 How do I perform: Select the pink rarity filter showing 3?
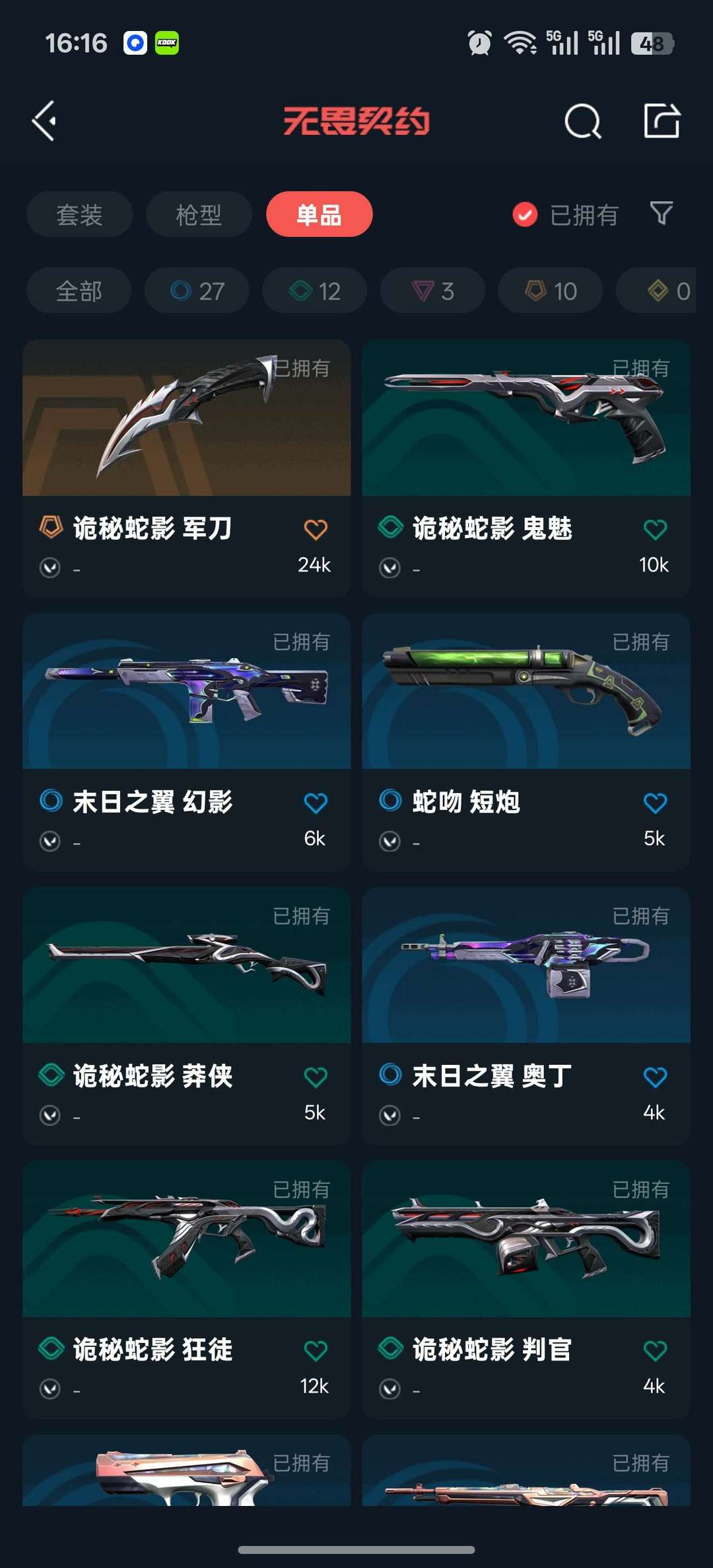pos(431,290)
